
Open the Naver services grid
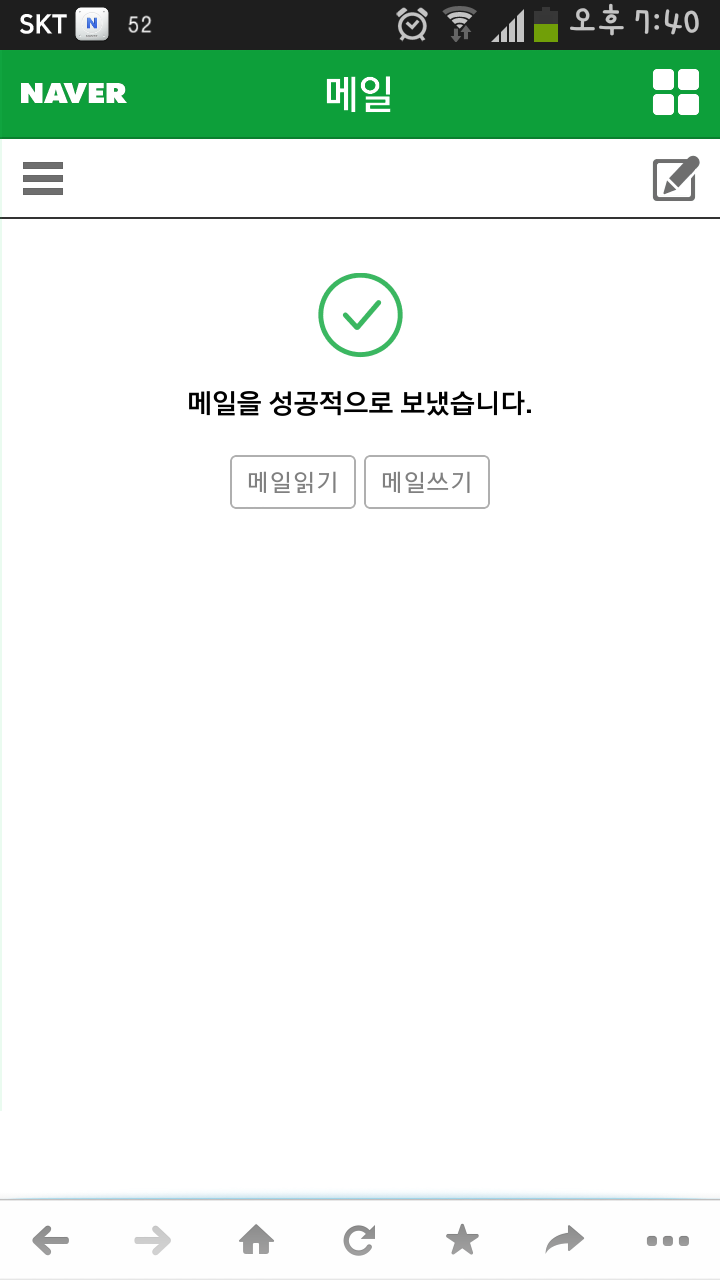675,92
